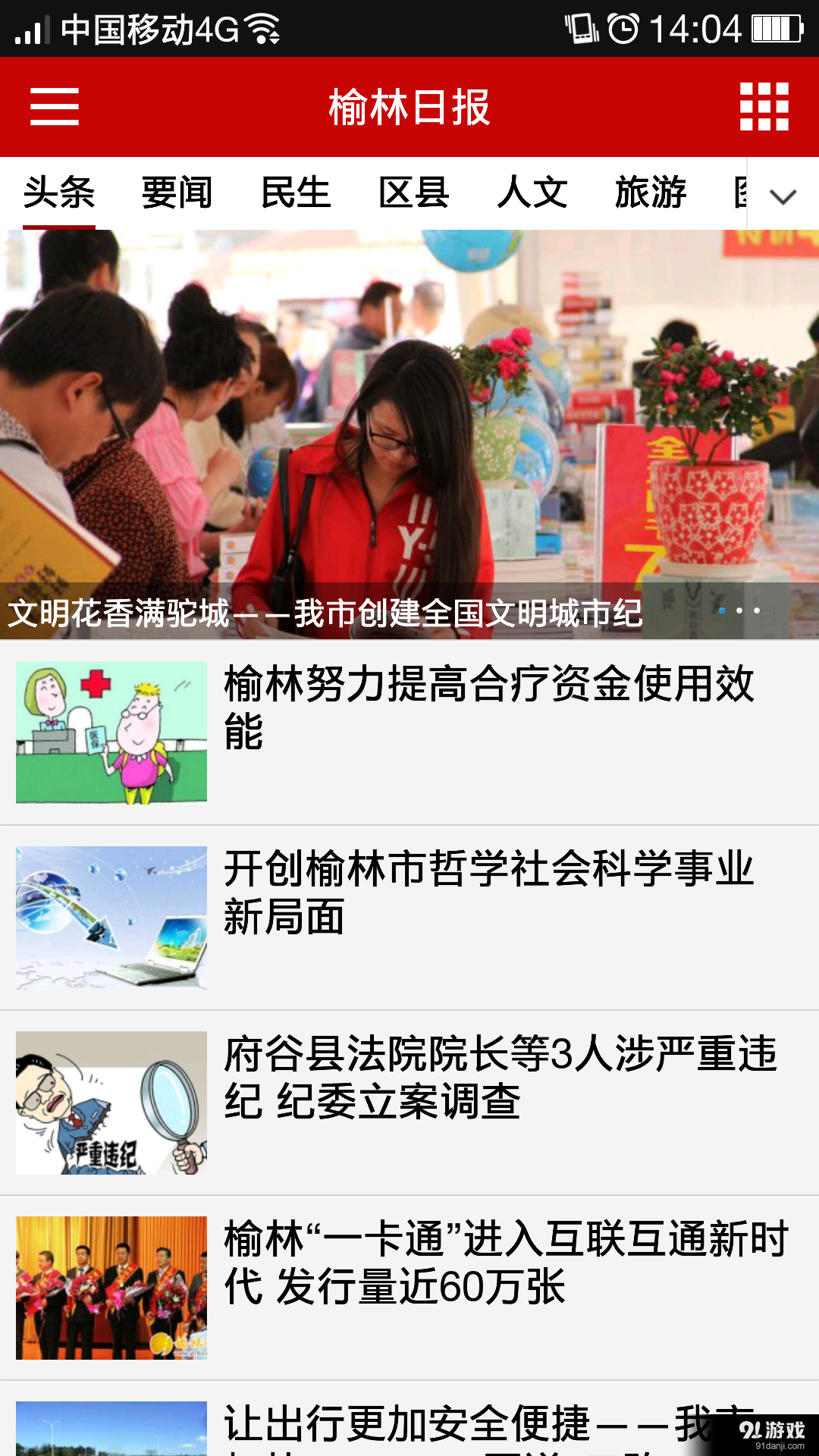Select the 区县 channel
Image resolution: width=819 pixels, height=1456 pixels.
coord(414,194)
